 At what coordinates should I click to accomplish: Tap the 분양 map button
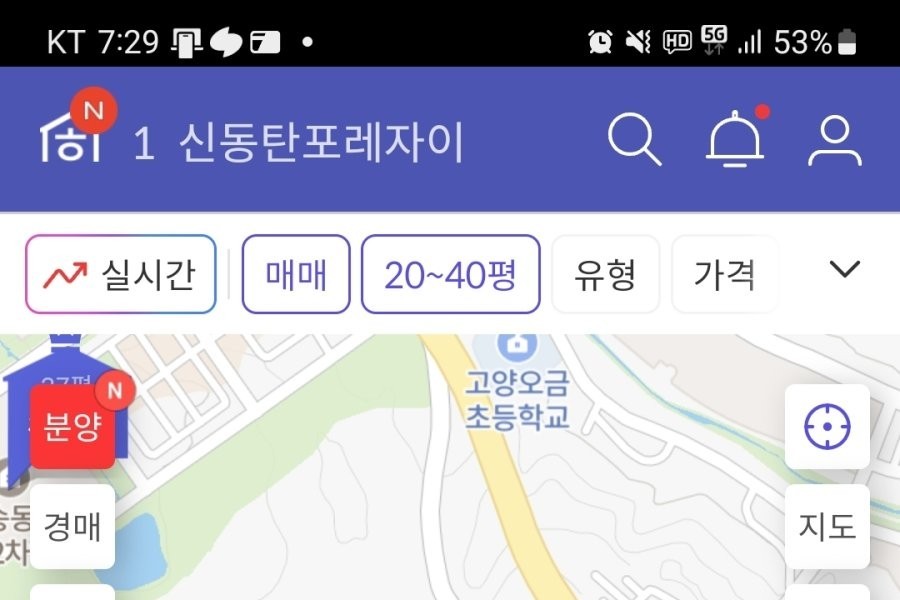(72, 427)
